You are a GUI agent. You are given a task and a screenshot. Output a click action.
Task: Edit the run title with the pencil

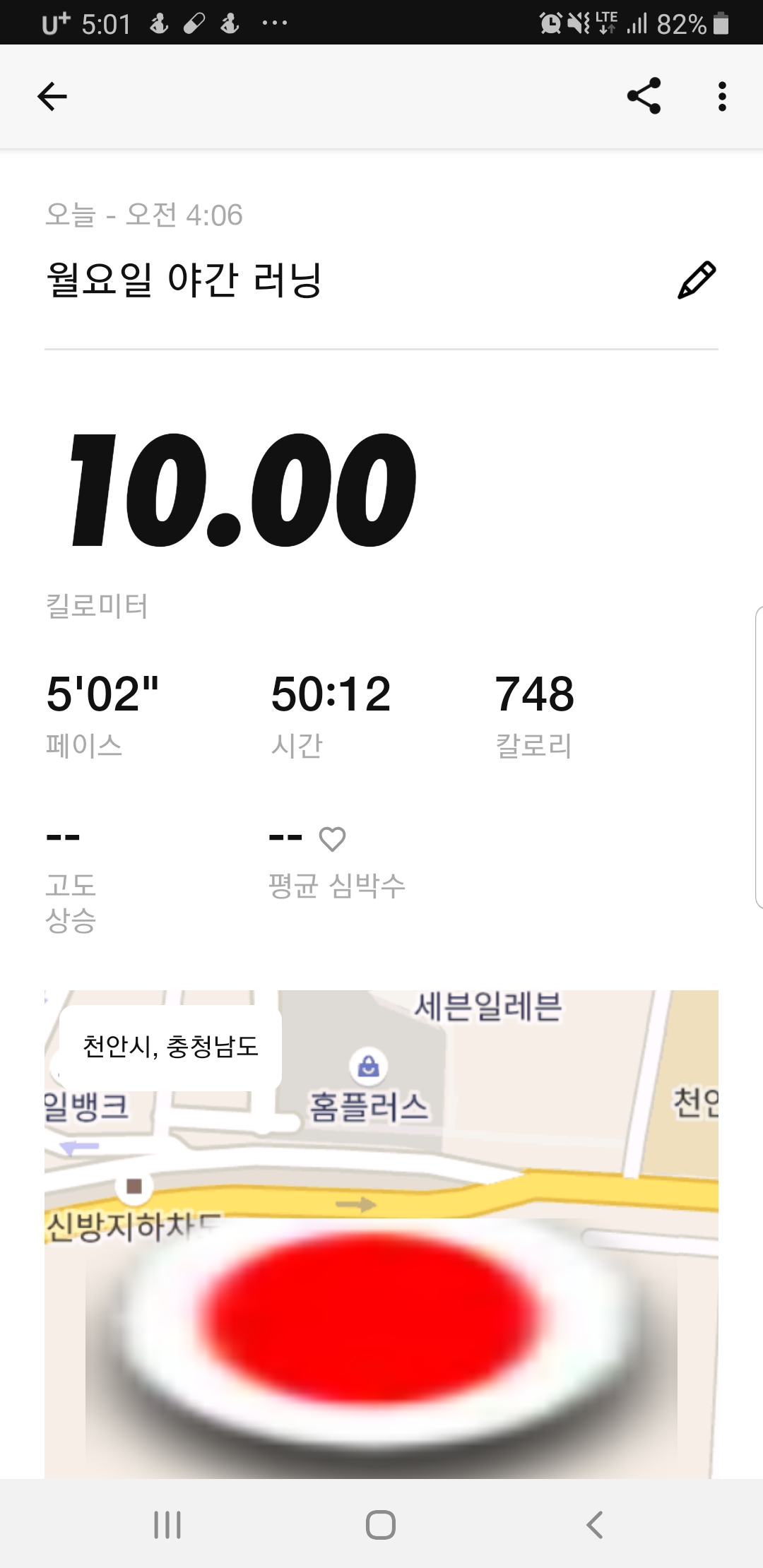(697, 280)
